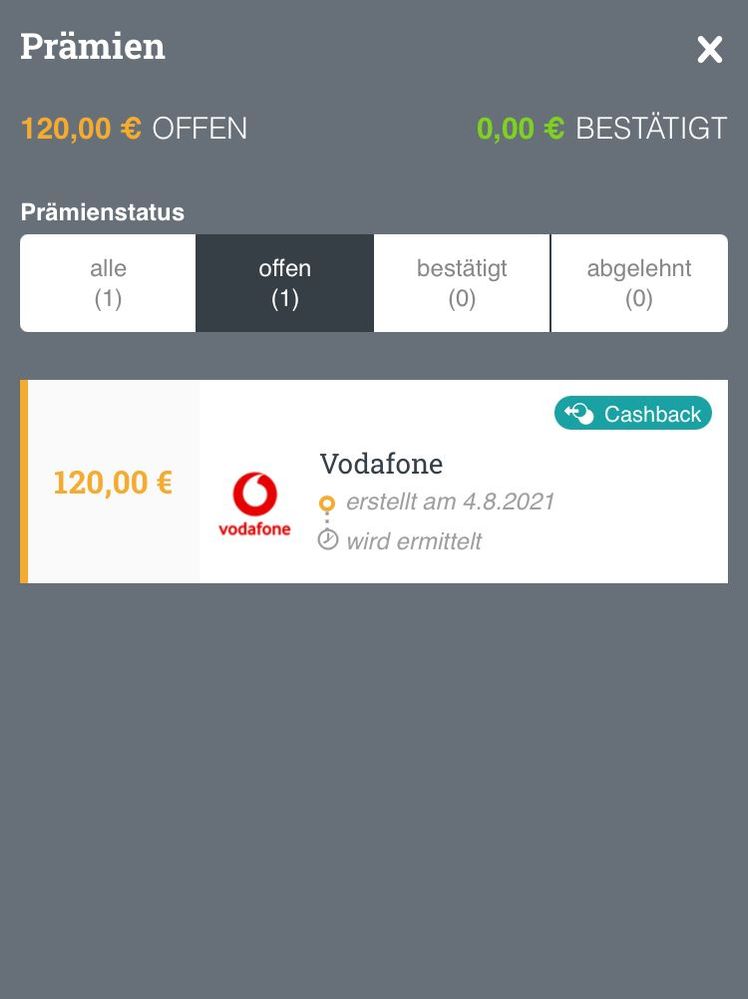Switch to the alle tab

pyautogui.click(x=108, y=283)
